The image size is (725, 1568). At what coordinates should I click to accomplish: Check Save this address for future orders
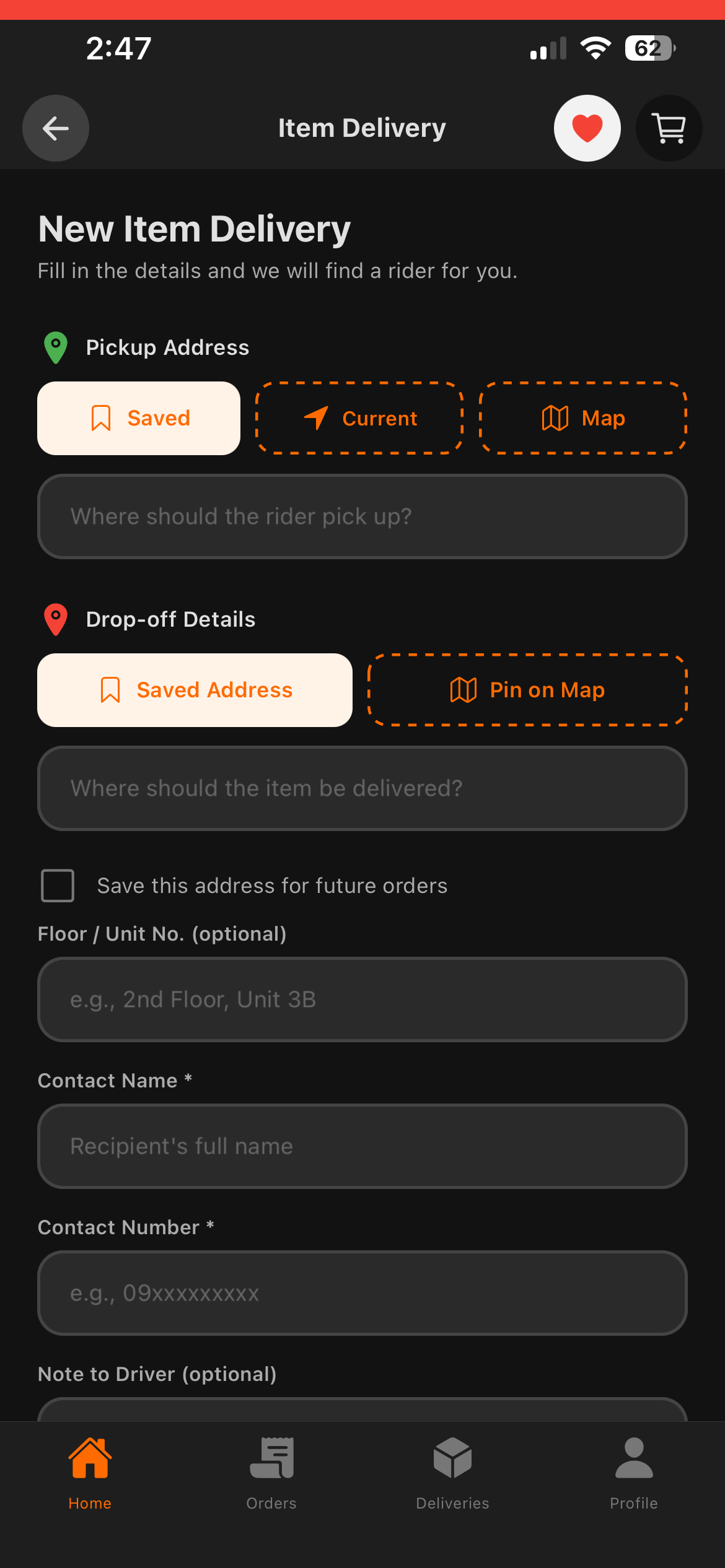pos(58,886)
